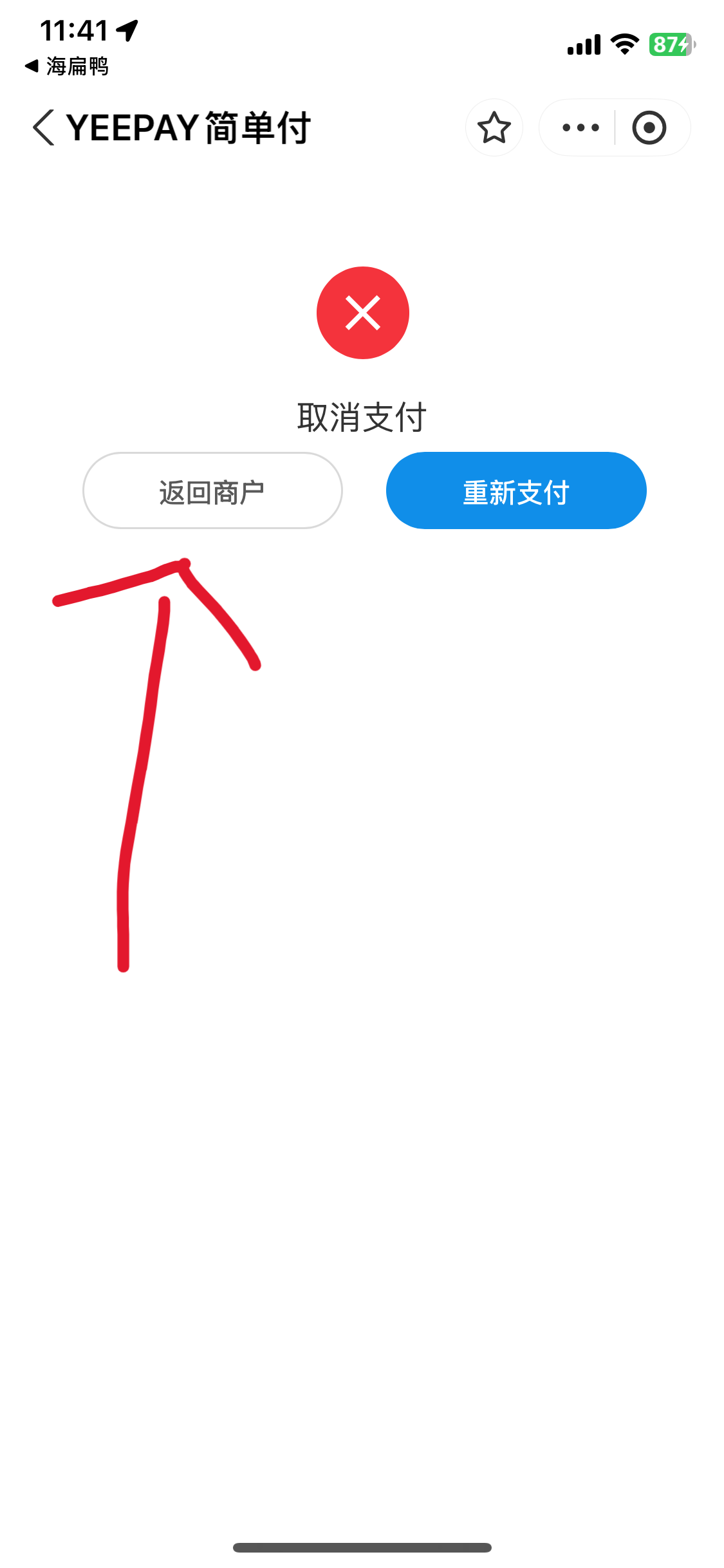Retry payment with 重新支付
The width and height of the screenshot is (724, 1568).
(x=516, y=490)
